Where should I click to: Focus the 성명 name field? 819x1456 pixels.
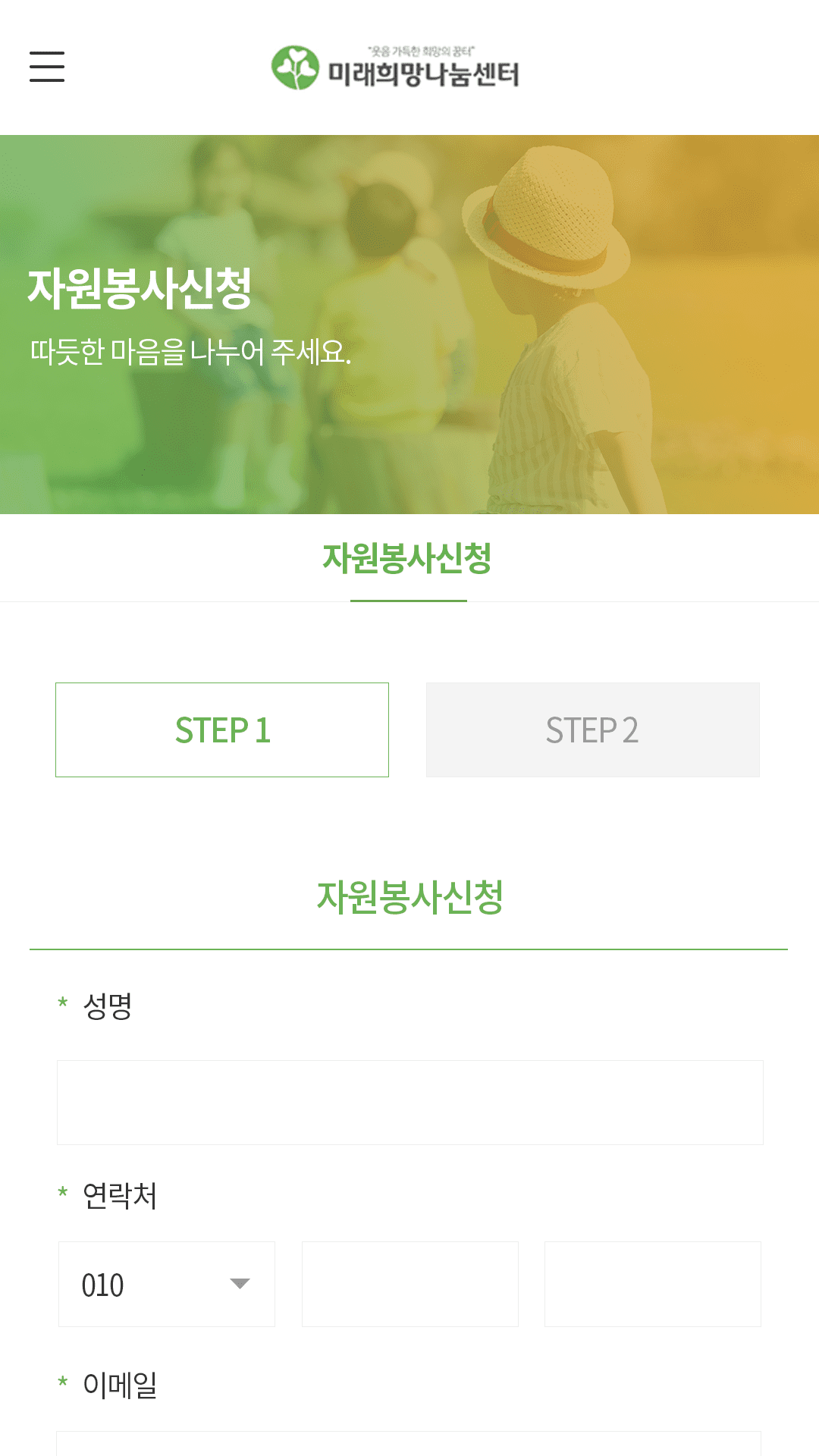tap(409, 1102)
